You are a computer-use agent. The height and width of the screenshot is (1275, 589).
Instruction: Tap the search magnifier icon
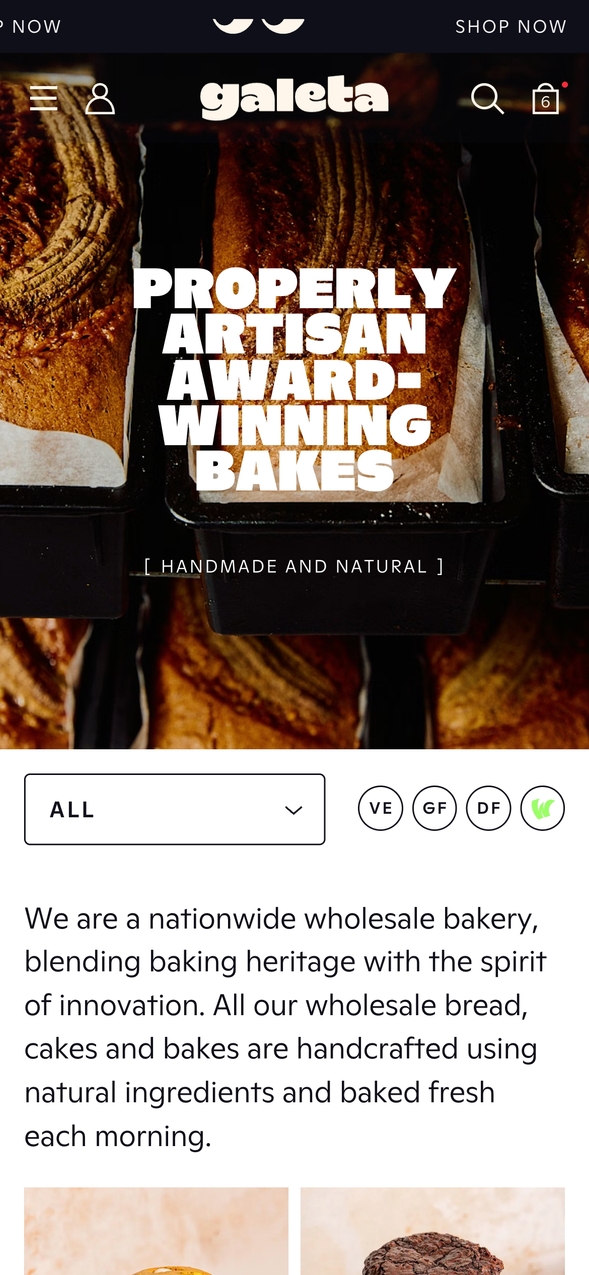coord(487,98)
